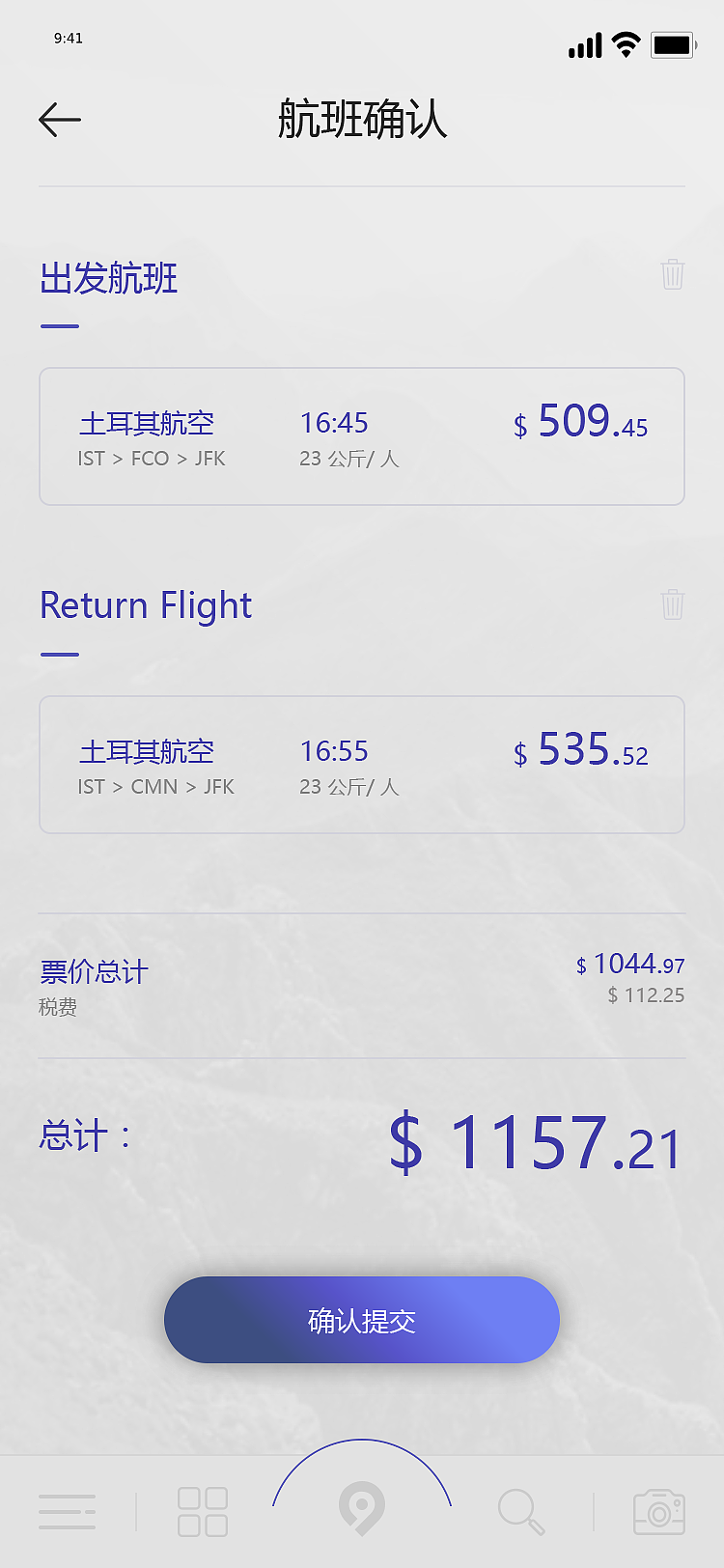This screenshot has width=724, height=1568.
Task: Tap the Return Flight section header
Action: (x=145, y=605)
